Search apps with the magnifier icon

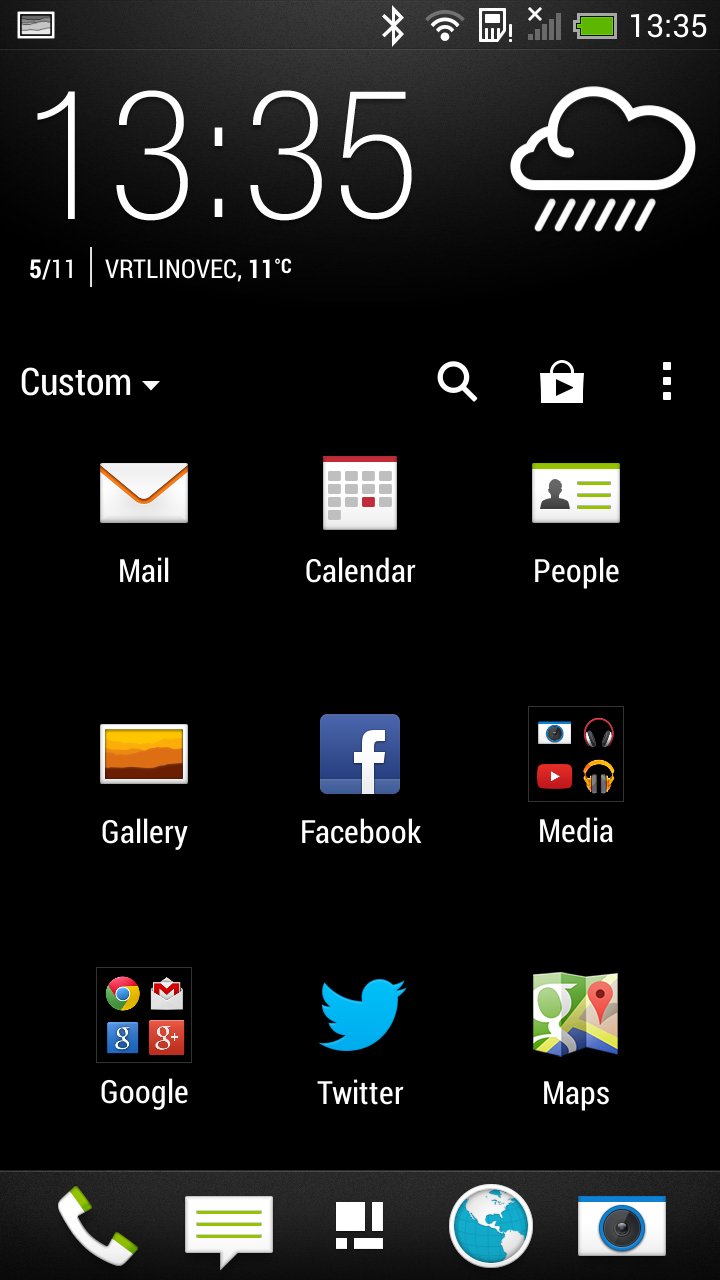pos(457,382)
